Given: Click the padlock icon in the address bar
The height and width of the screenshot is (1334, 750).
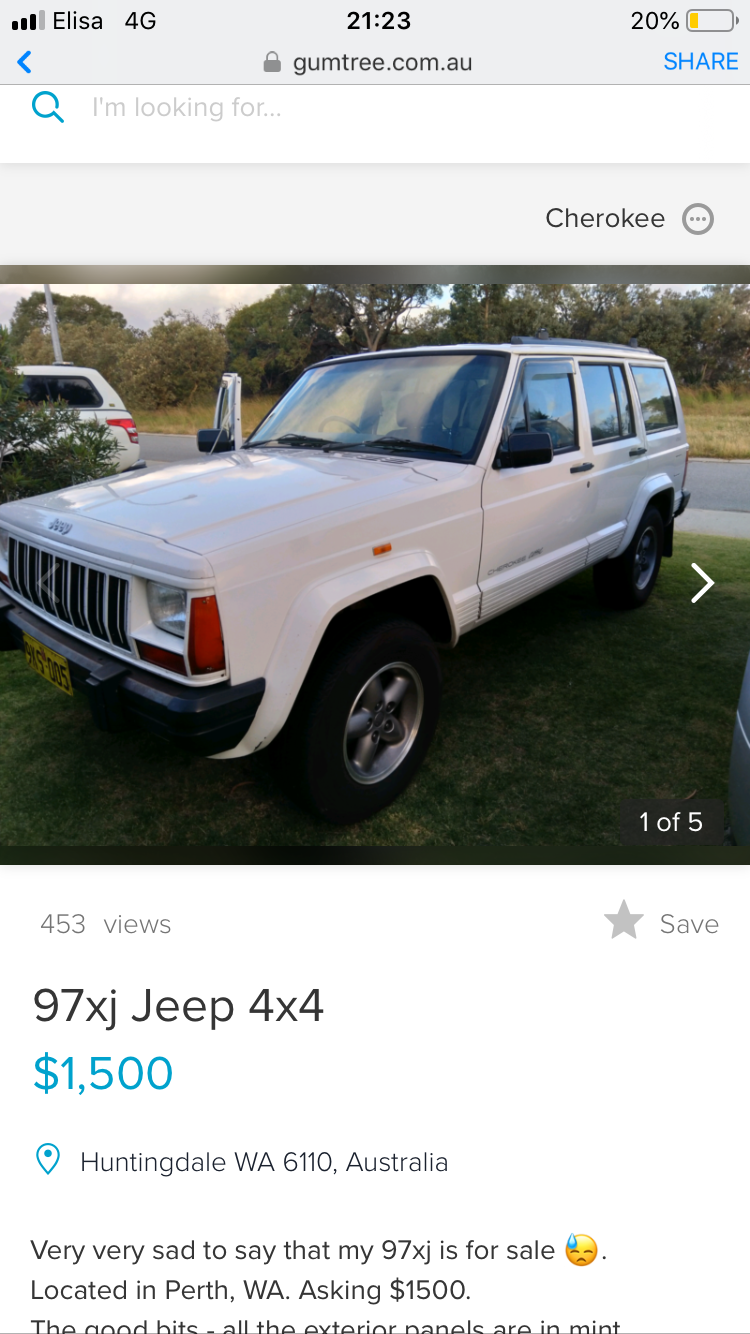Looking at the screenshot, I should tap(274, 61).
